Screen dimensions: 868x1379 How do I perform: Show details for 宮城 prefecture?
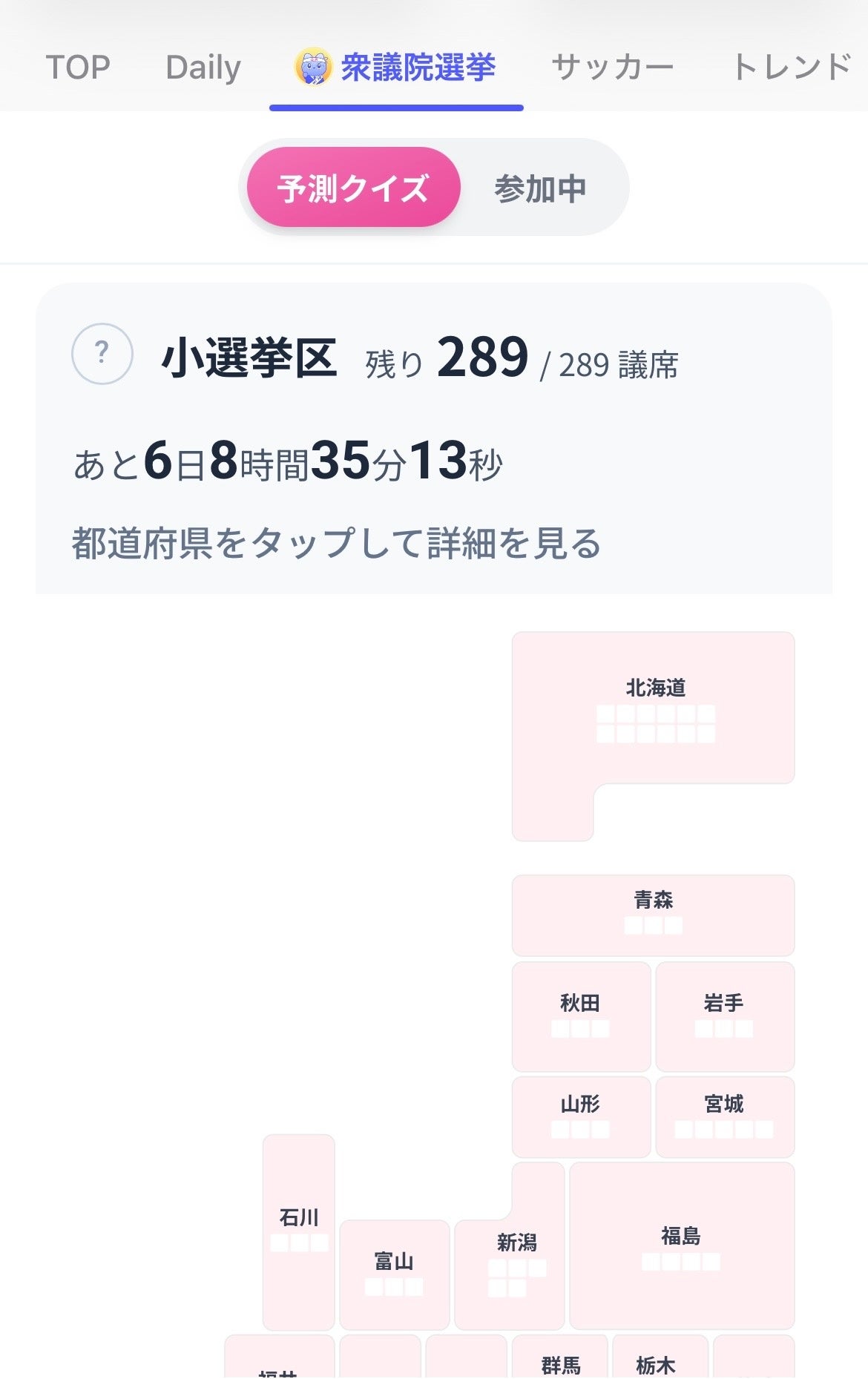724,1116
